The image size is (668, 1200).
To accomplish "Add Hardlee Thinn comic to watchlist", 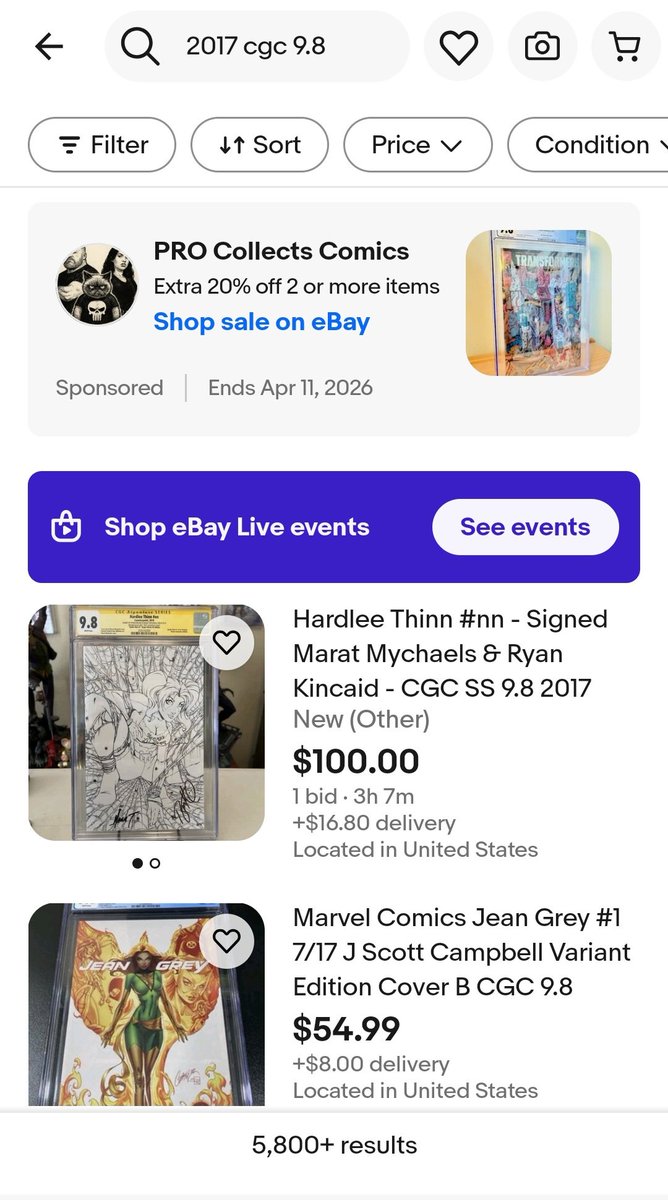I will 227,642.
